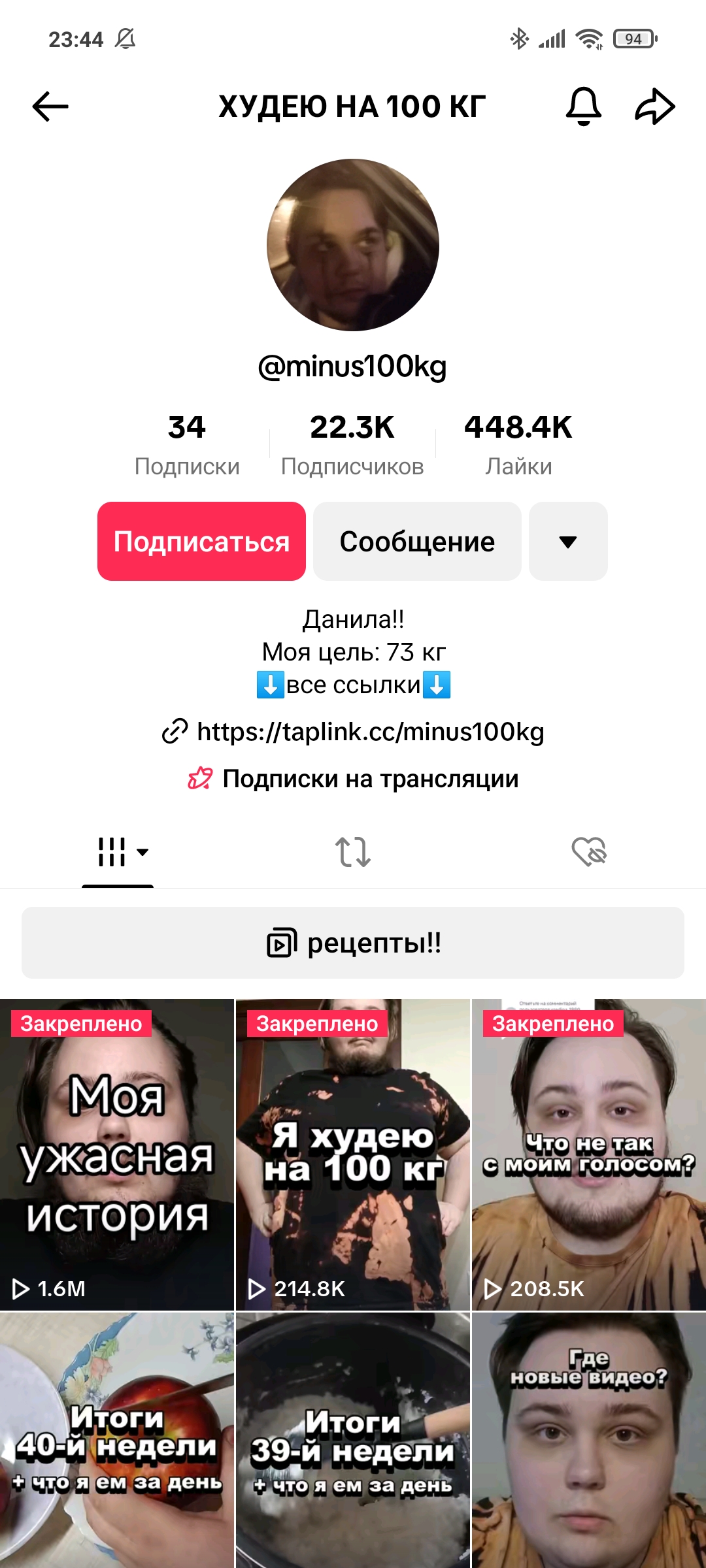Expand the suggested accounts dropdown arrow
706x1568 pixels.
click(568, 541)
